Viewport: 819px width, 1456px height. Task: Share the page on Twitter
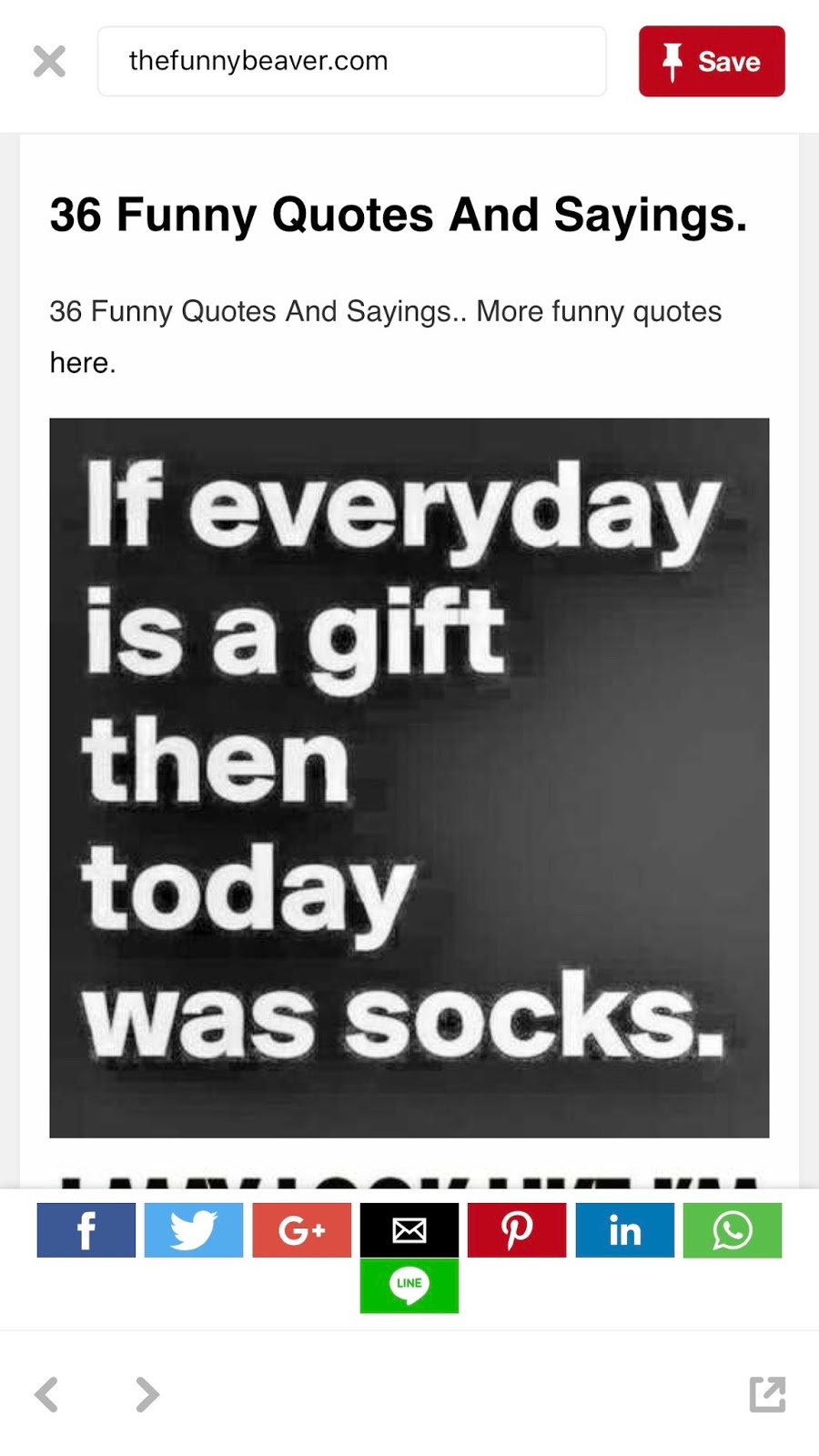[194, 1230]
